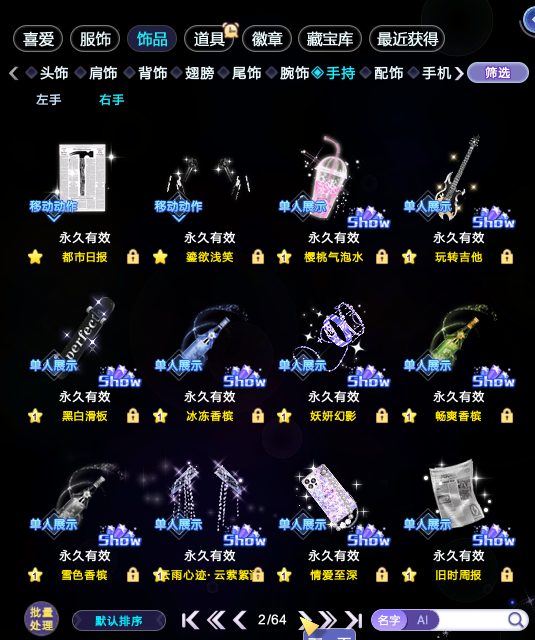Switch to the 左手 option

[x=48, y=100]
